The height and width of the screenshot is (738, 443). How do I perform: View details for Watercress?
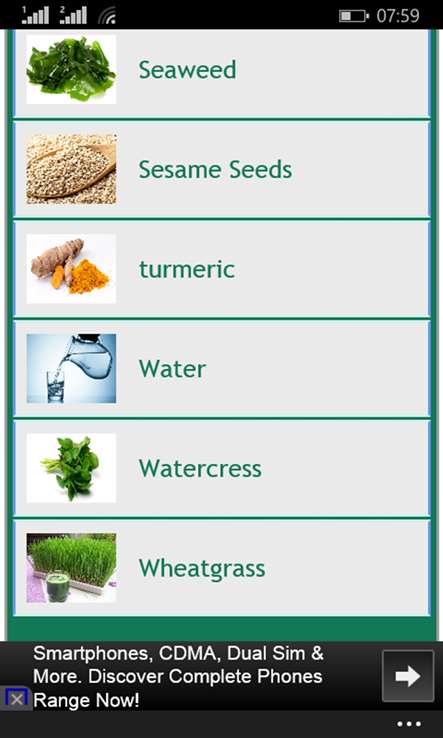[222, 469]
